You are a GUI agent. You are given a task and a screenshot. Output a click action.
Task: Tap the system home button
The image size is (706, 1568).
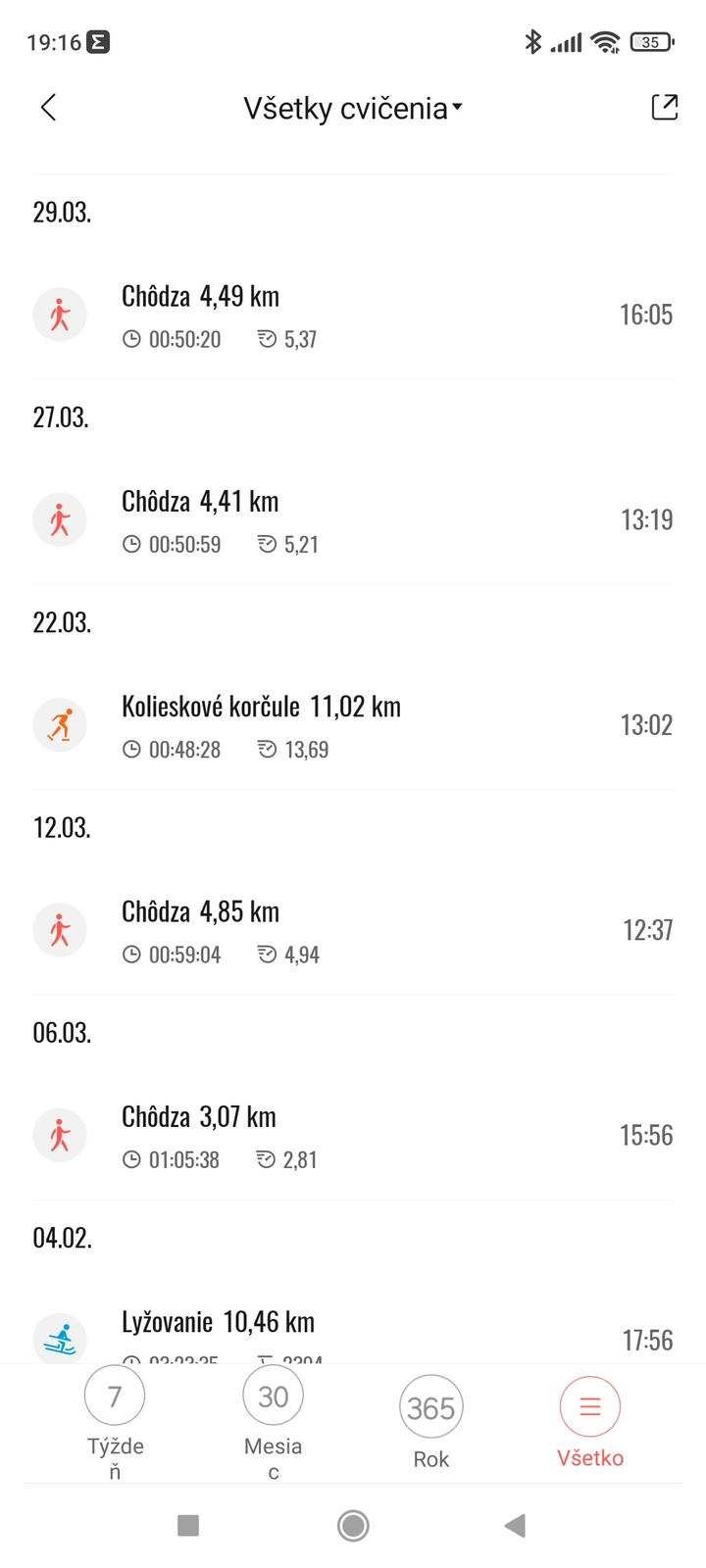[x=353, y=1525]
